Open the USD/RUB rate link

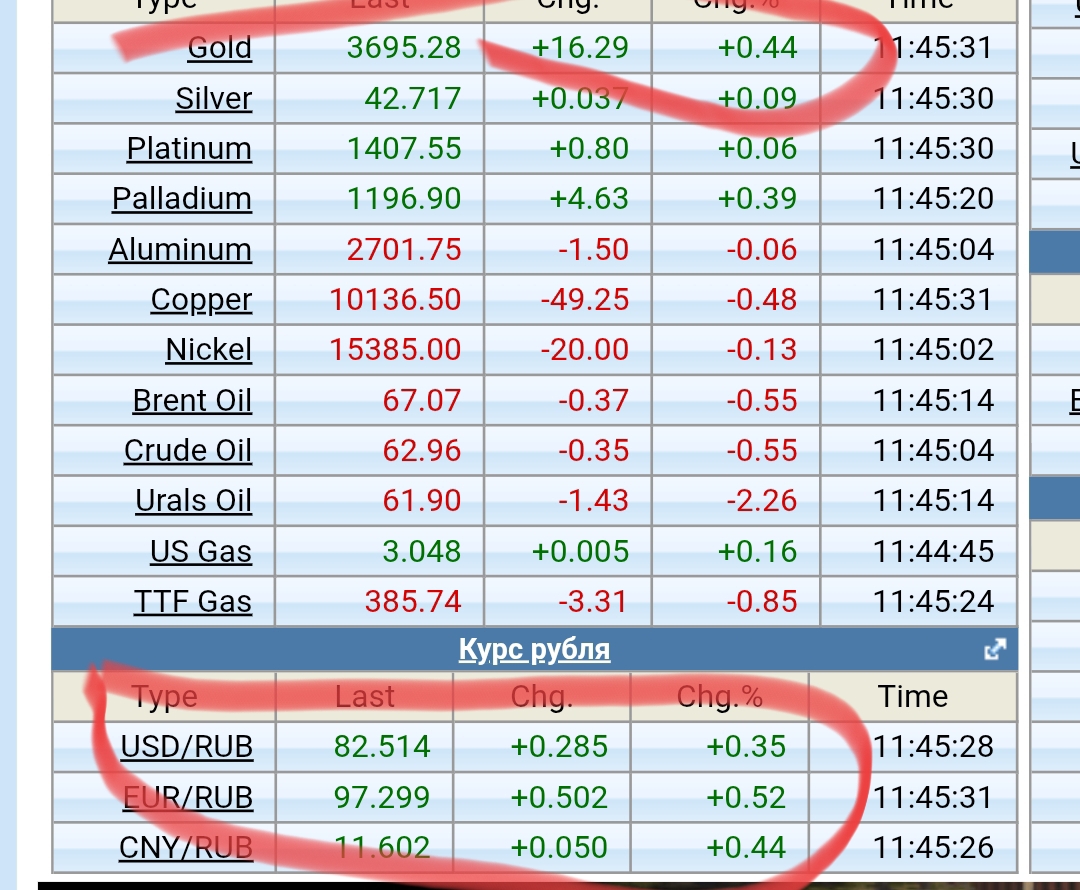point(187,747)
